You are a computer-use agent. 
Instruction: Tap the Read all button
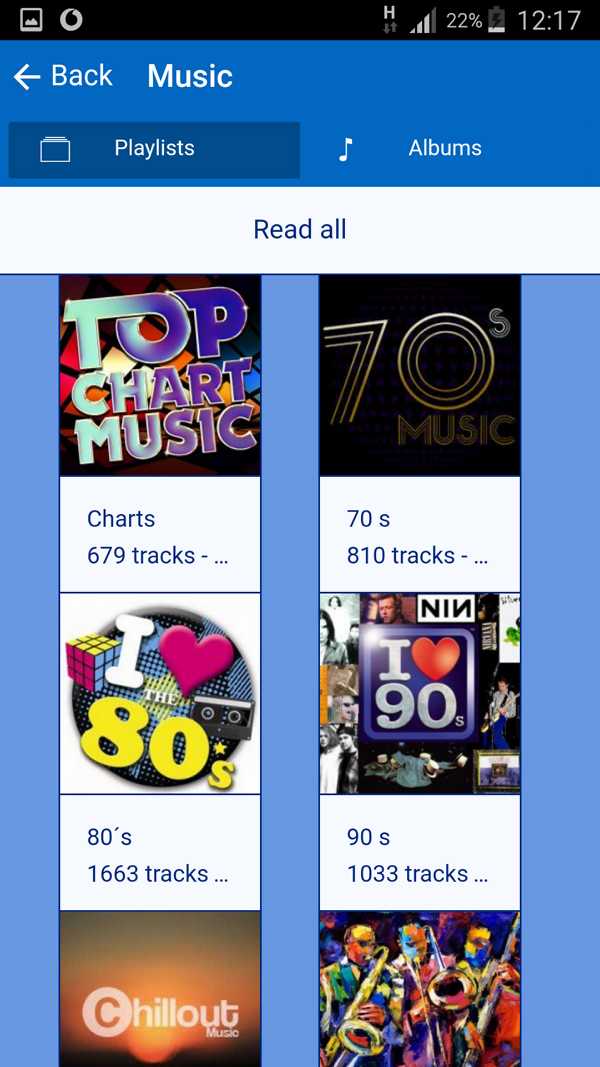300,229
